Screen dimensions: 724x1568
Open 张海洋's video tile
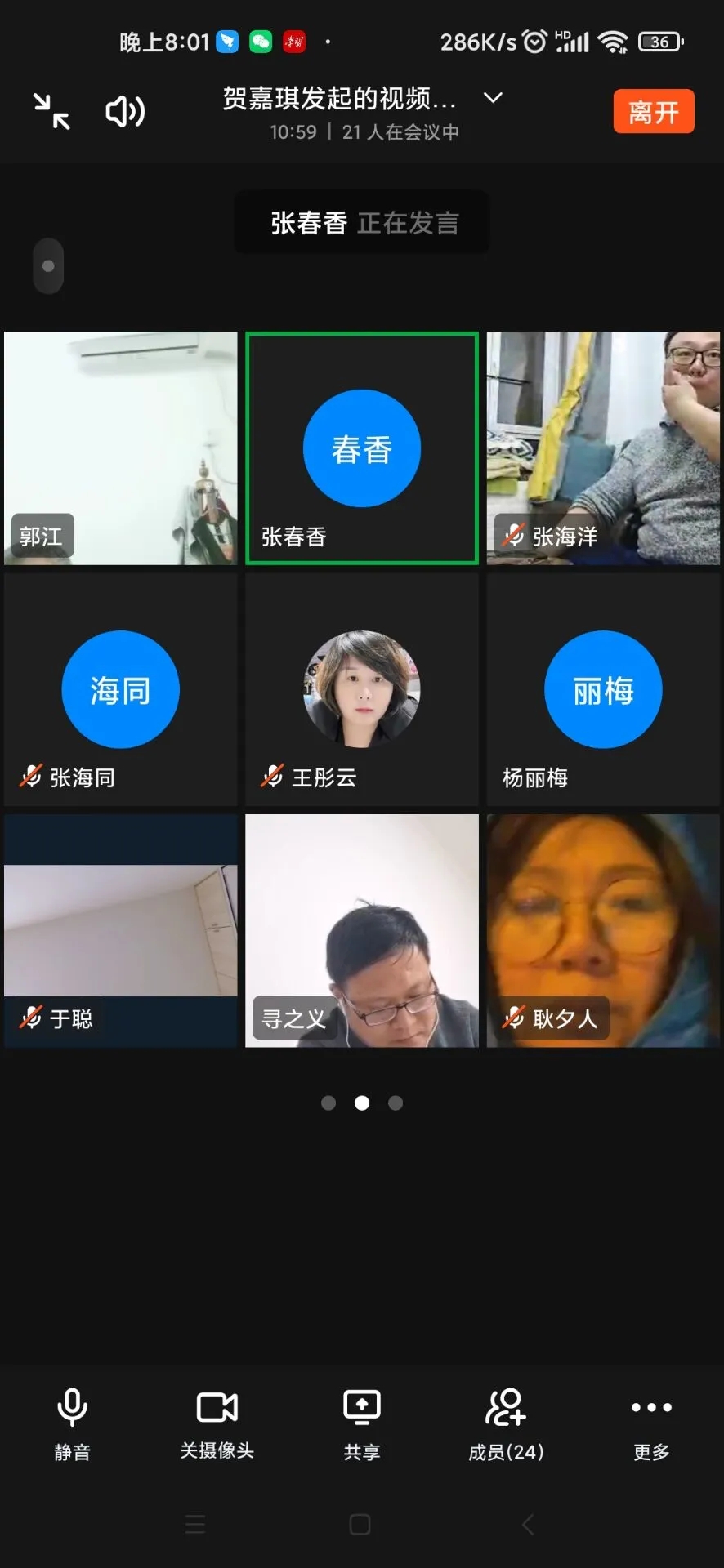(603, 448)
